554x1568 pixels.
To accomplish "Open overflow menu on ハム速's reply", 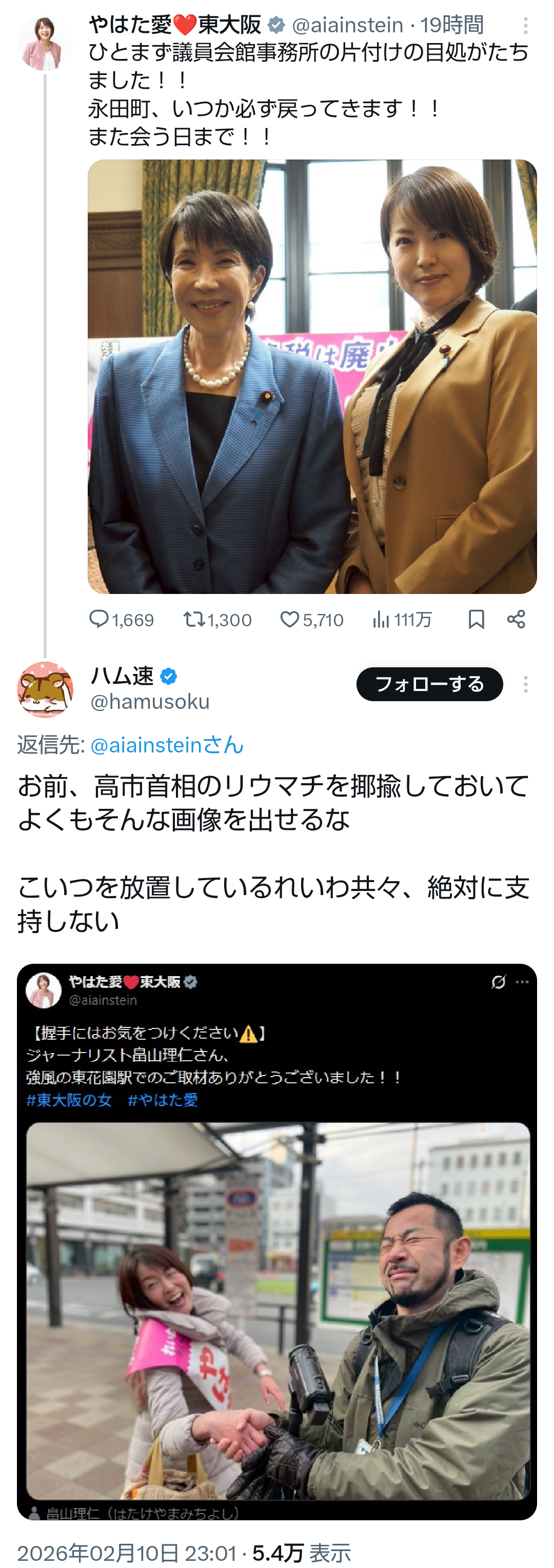I will pyautogui.click(x=525, y=684).
